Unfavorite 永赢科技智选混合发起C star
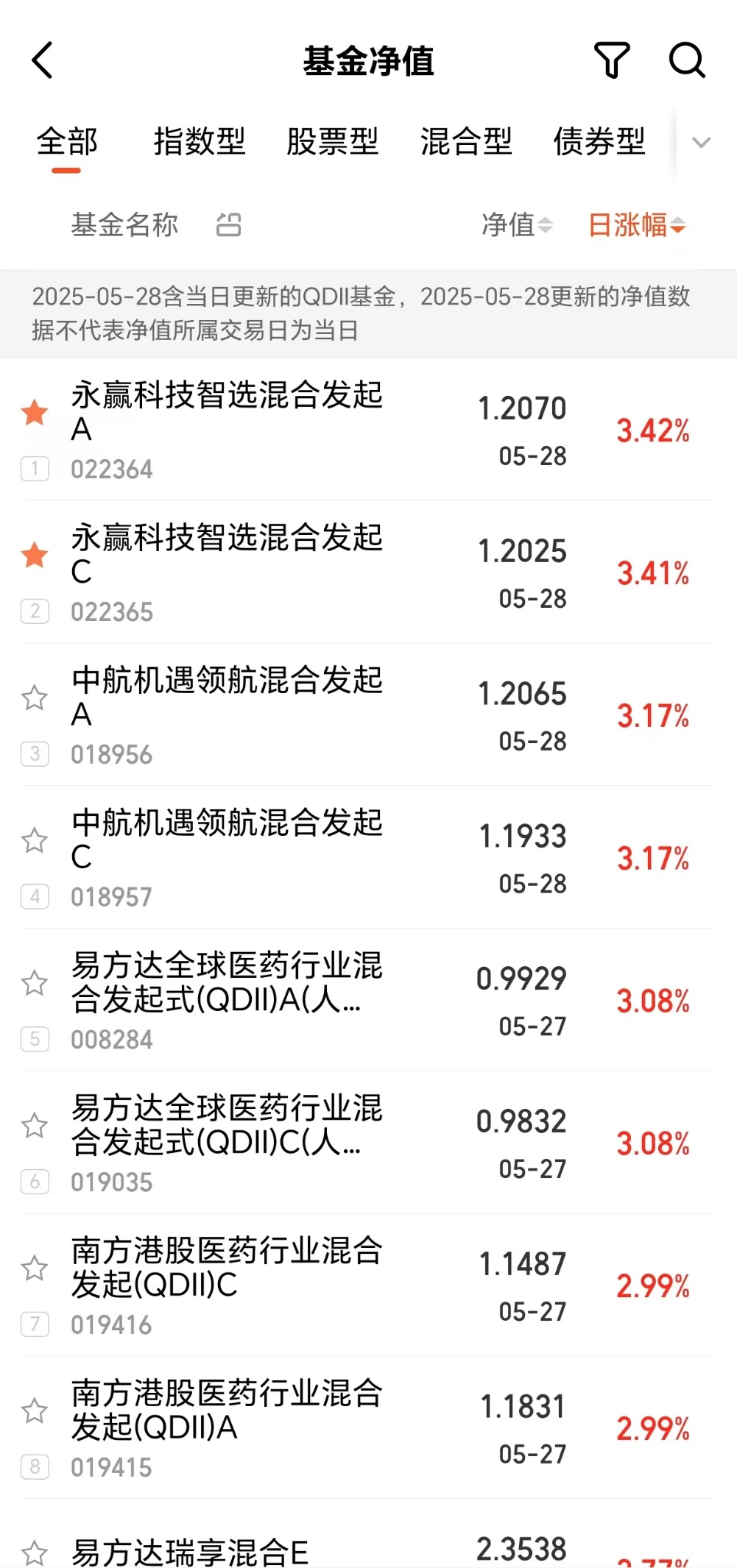Viewport: 737px width, 1568px height. 35,555
